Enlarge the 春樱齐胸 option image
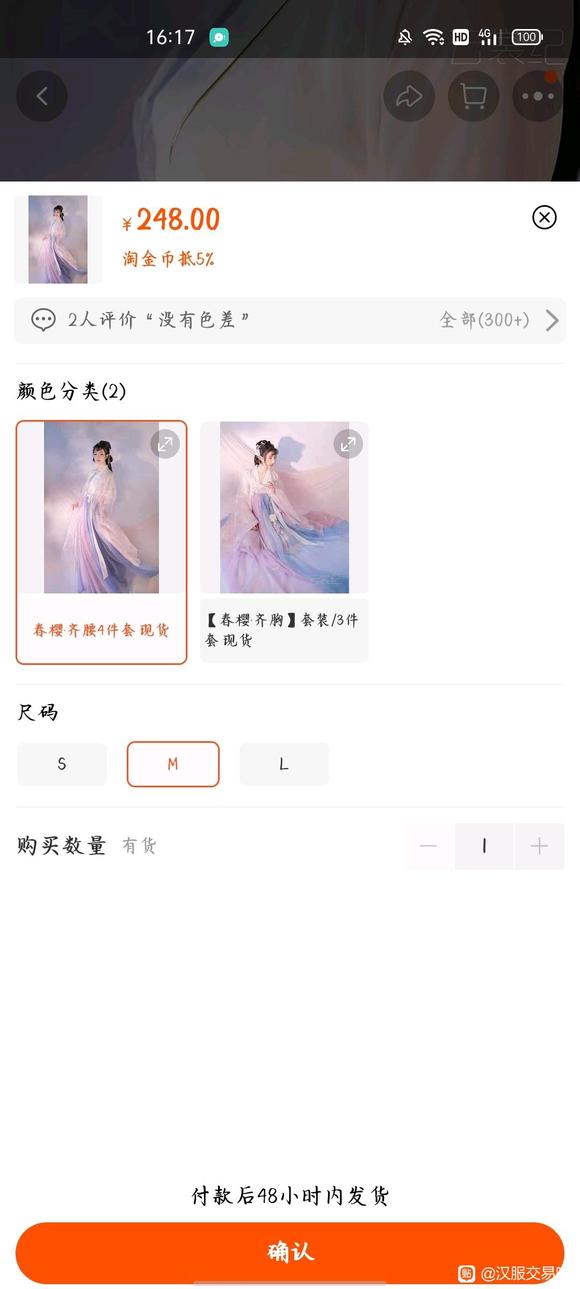Viewport: 580px width, 1289px height. [x=347, y=443]
